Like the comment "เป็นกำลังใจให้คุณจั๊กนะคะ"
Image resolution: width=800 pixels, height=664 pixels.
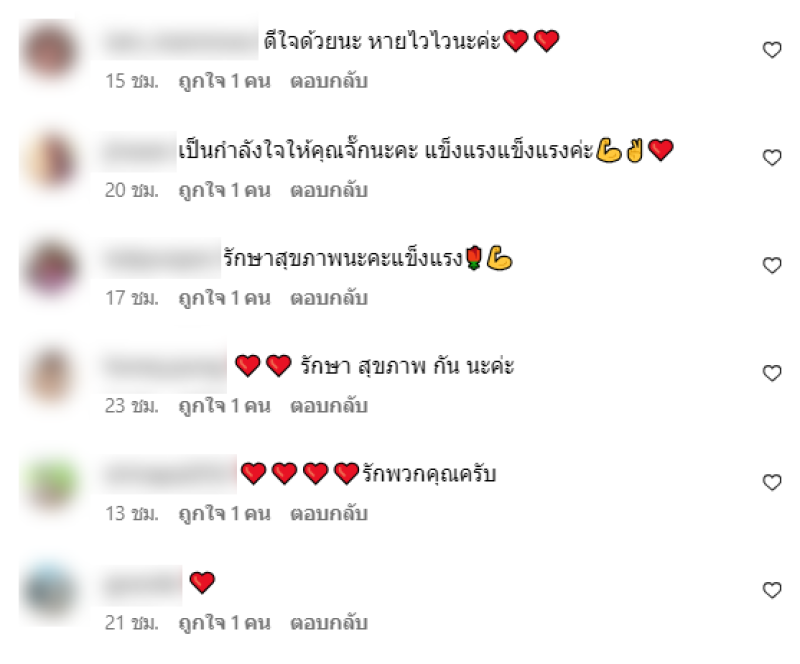coord(772,158)
